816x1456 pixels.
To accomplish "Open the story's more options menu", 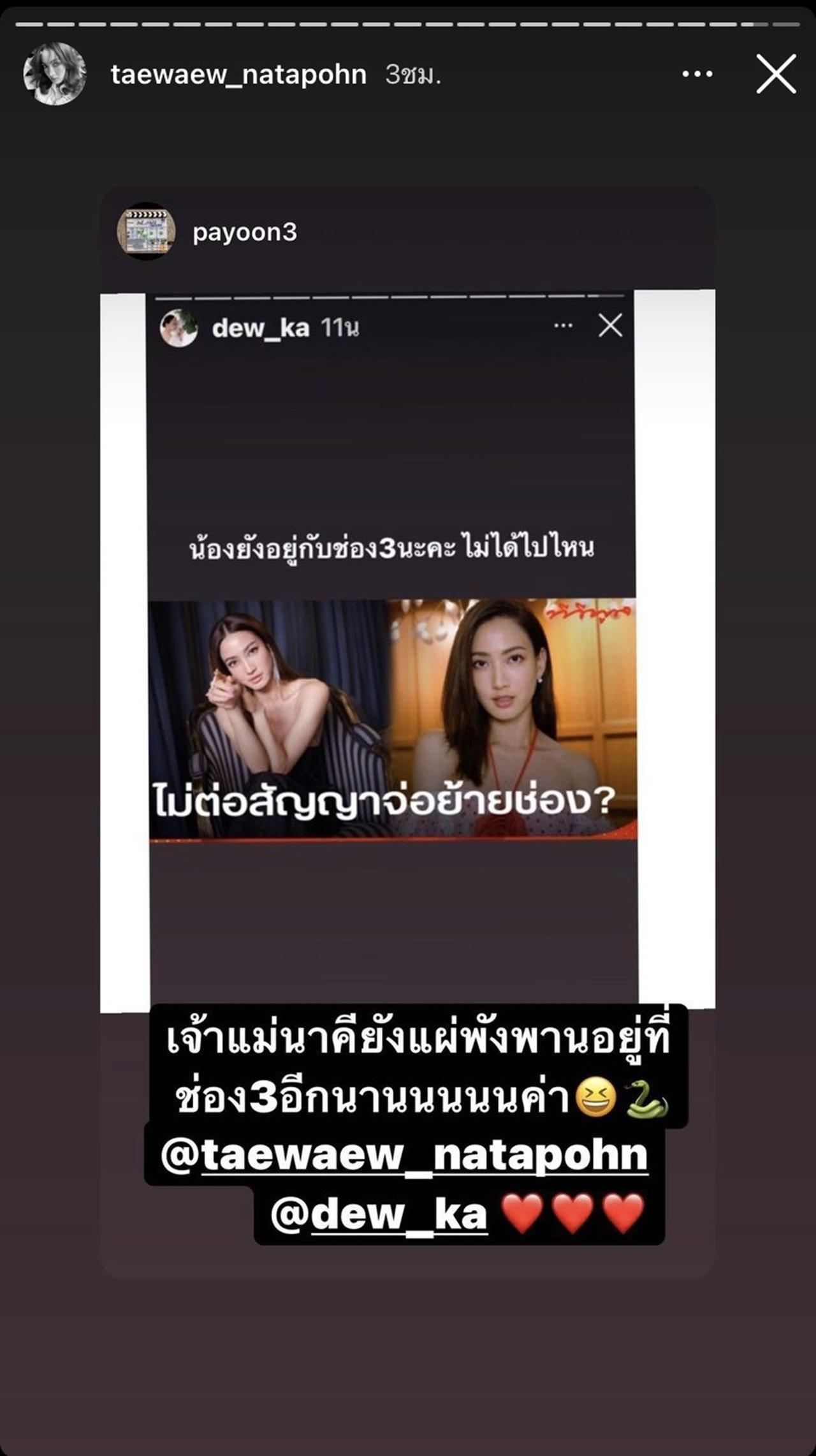I will (x=697, y=75).
